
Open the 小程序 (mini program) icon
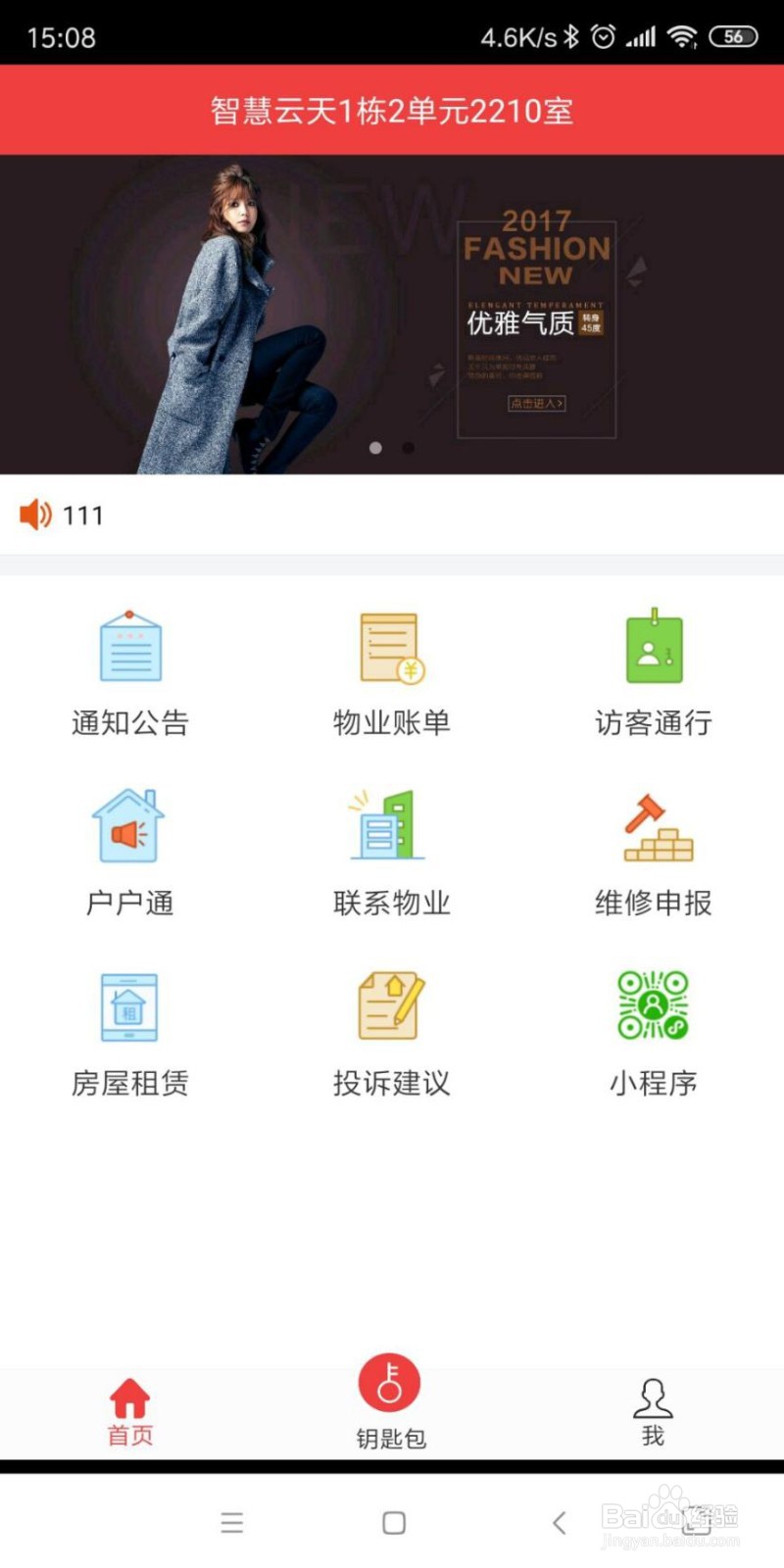pos(653,1029)
